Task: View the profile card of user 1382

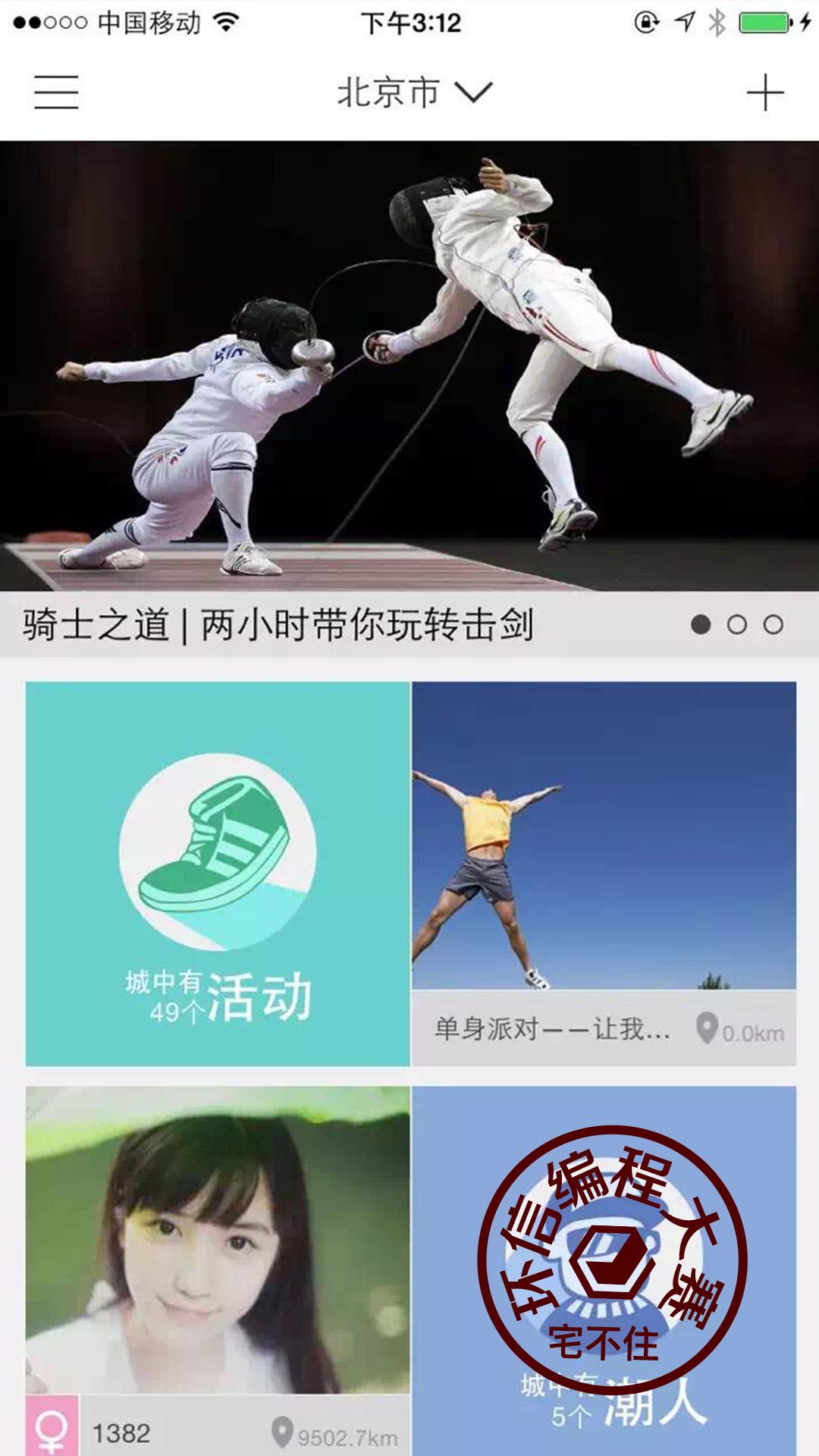Action: click(218, 1266)
